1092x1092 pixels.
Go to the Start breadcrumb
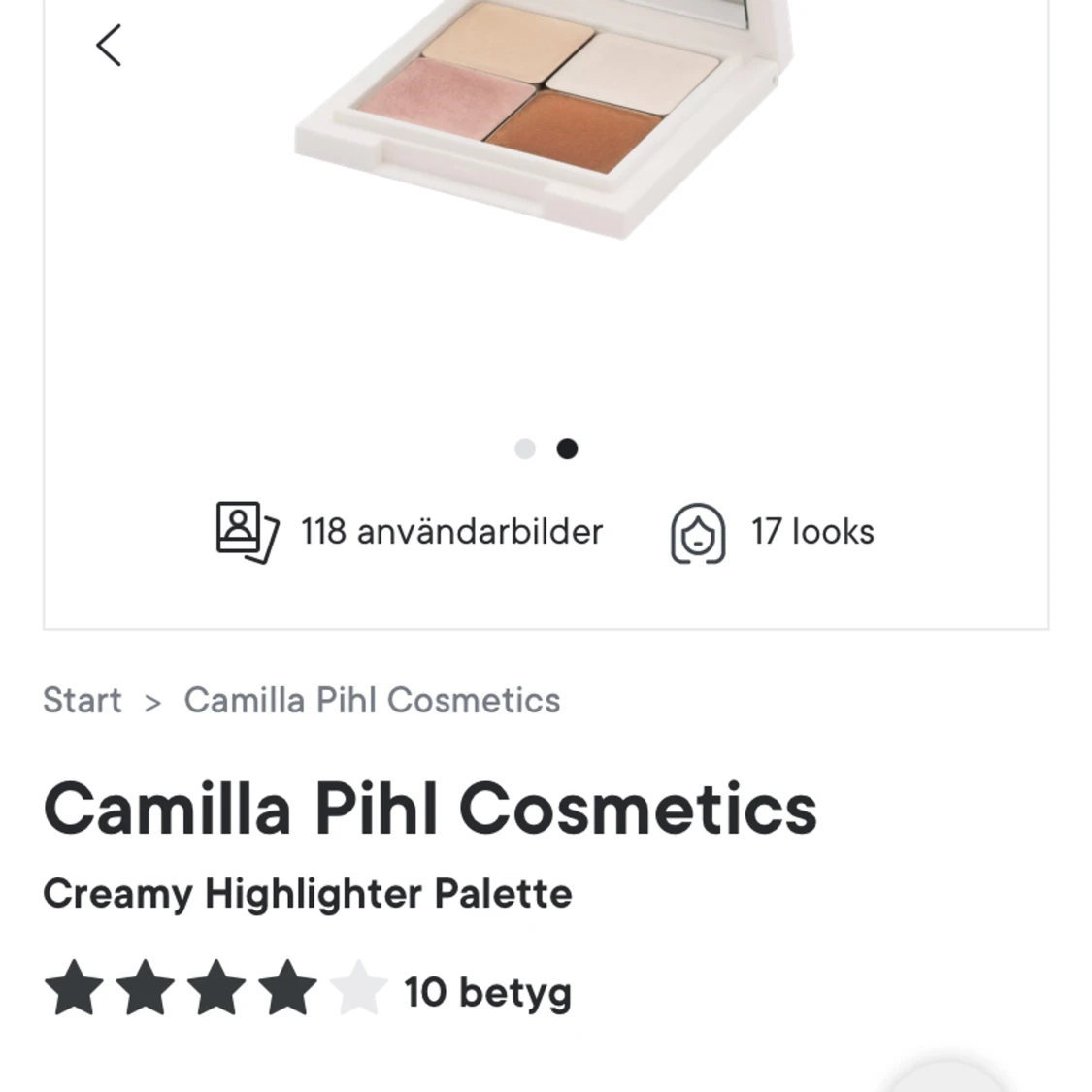pyautogui.click(x=83, y=700)
